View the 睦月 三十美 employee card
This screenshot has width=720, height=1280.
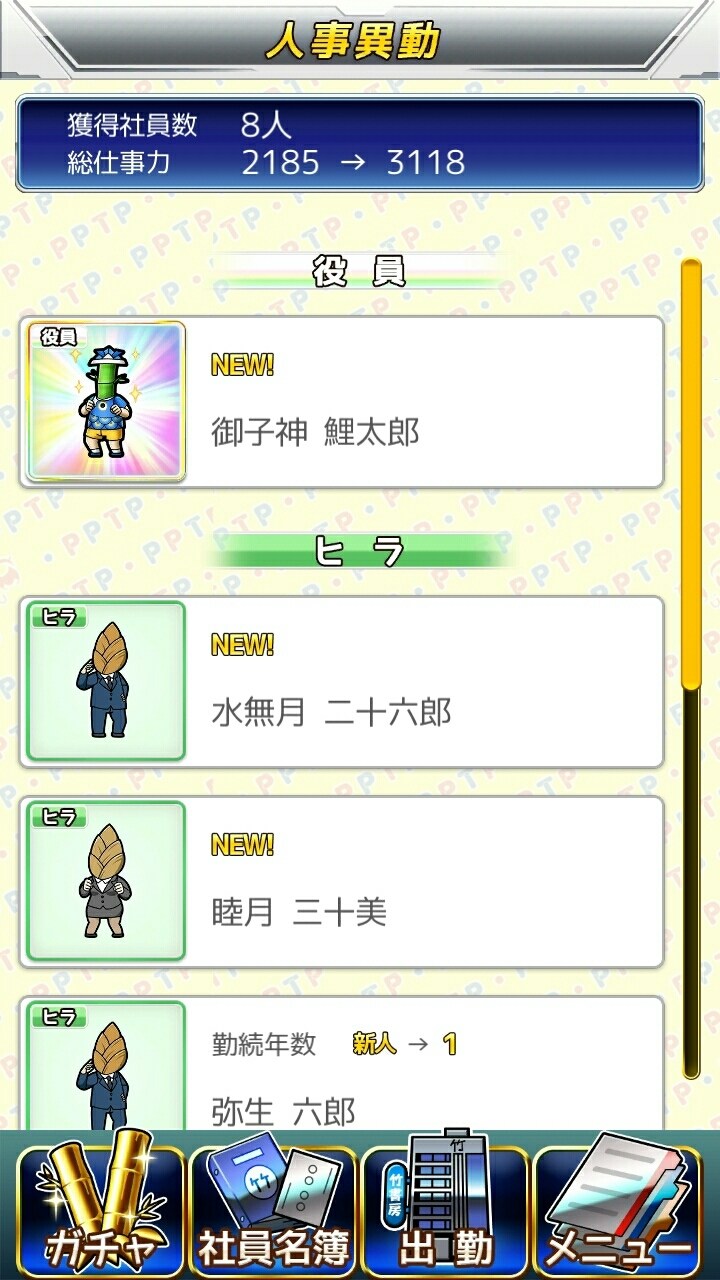coord(341,882)
